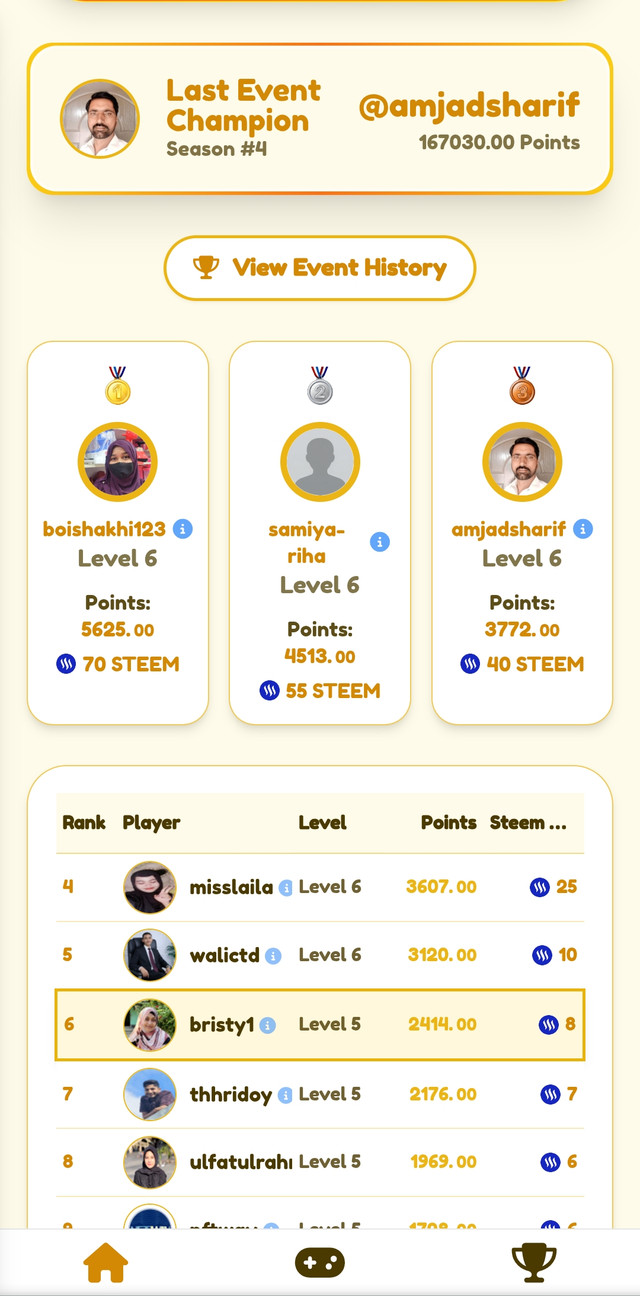Go to the home tab
Viewport: 640px width, 1296px height.
(106, 1263)
